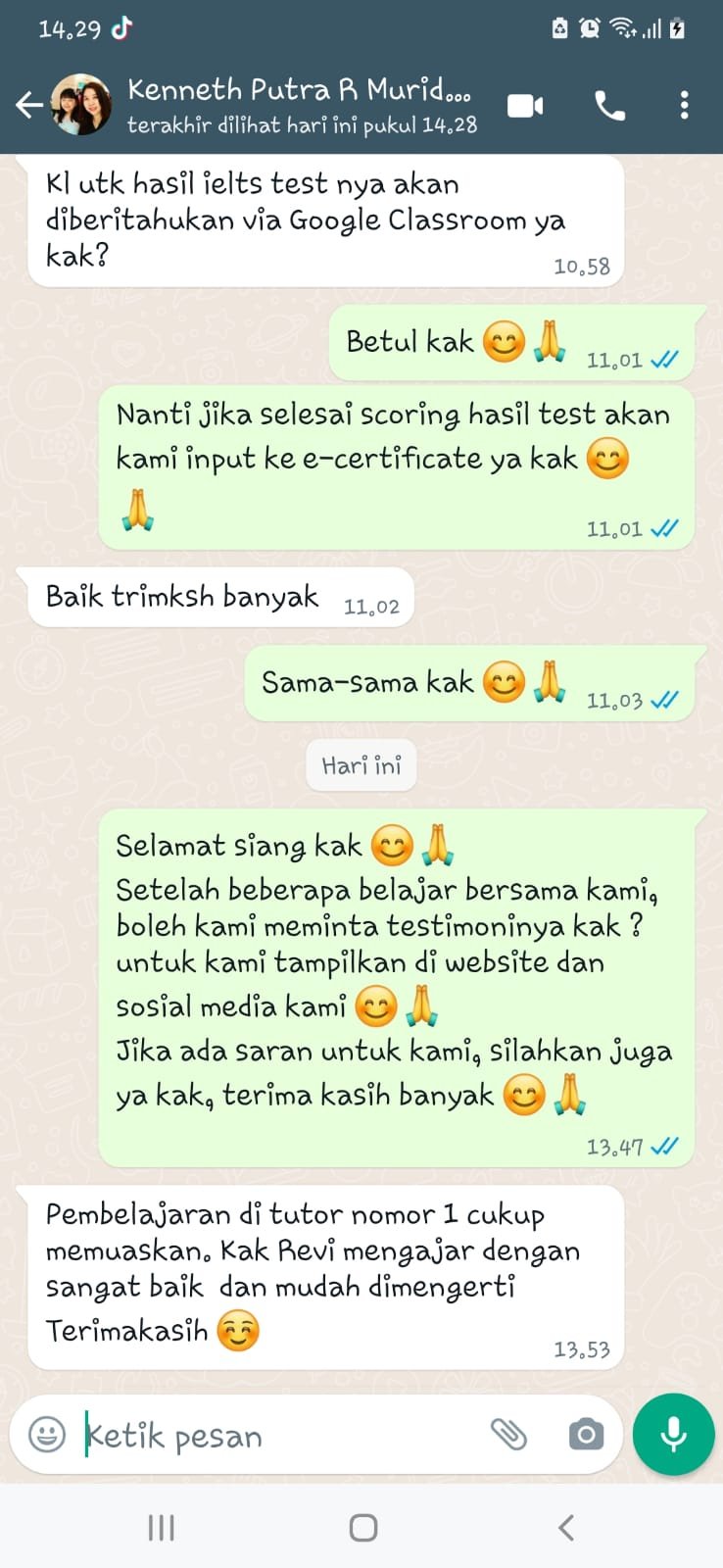The height and width of the screenshot is (1568, 723).
Task: Tap the system home button
Action: pyautogui.click(x=362, y=1527)
